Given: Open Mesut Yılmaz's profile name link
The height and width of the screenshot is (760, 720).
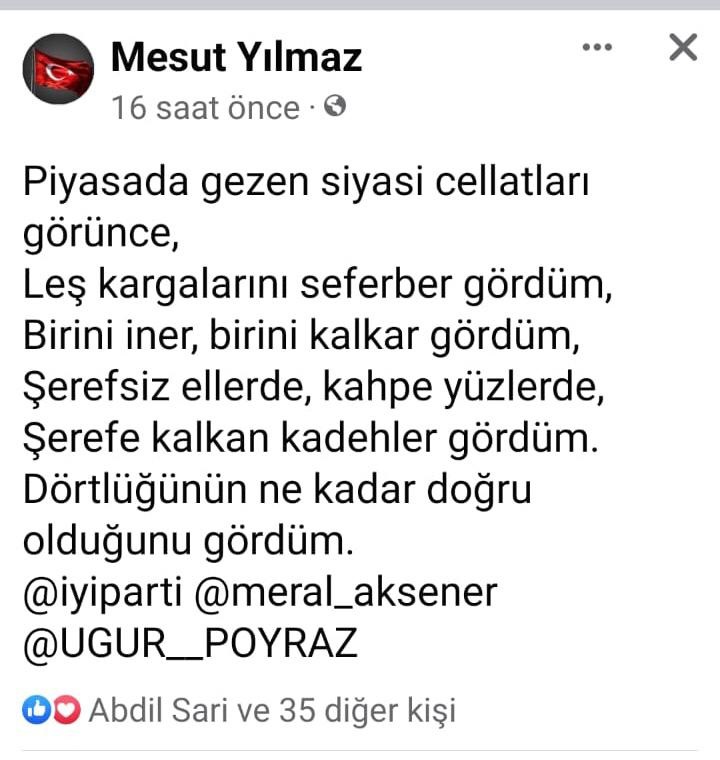Looking at the screenshot, I should [236, 58].
